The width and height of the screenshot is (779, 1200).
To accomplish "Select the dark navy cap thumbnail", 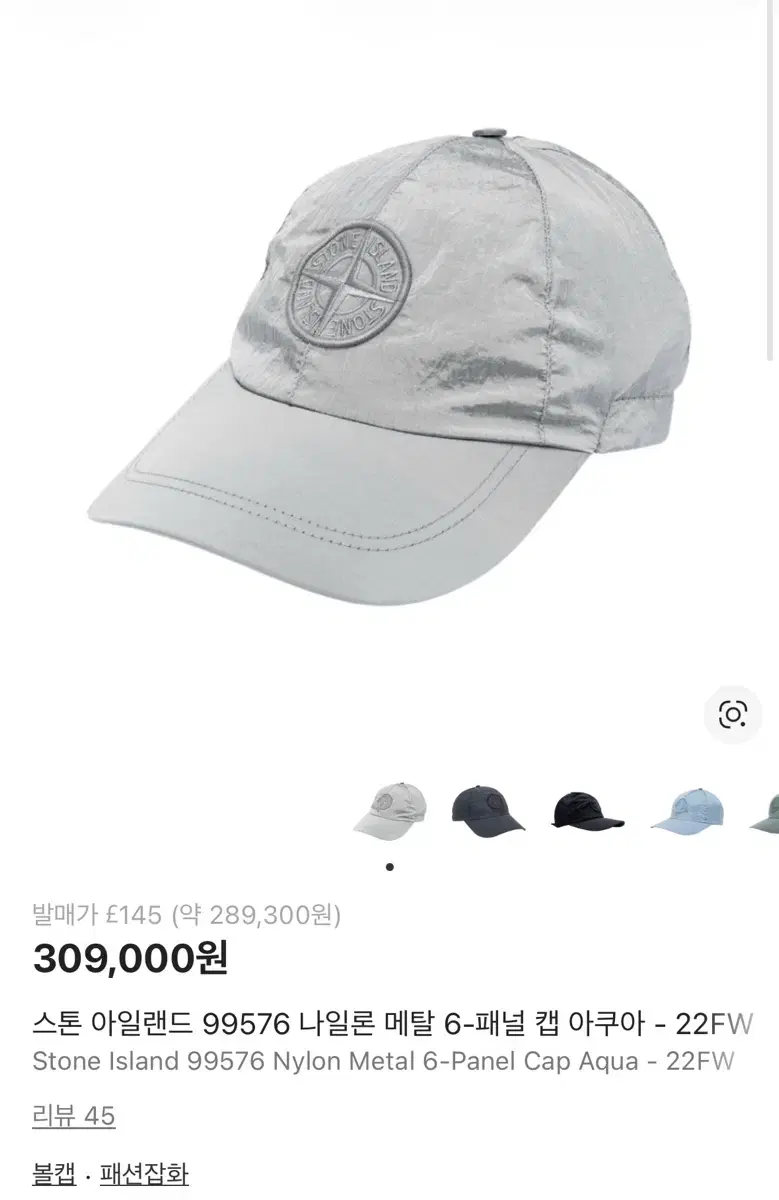I will click(488, 809).
